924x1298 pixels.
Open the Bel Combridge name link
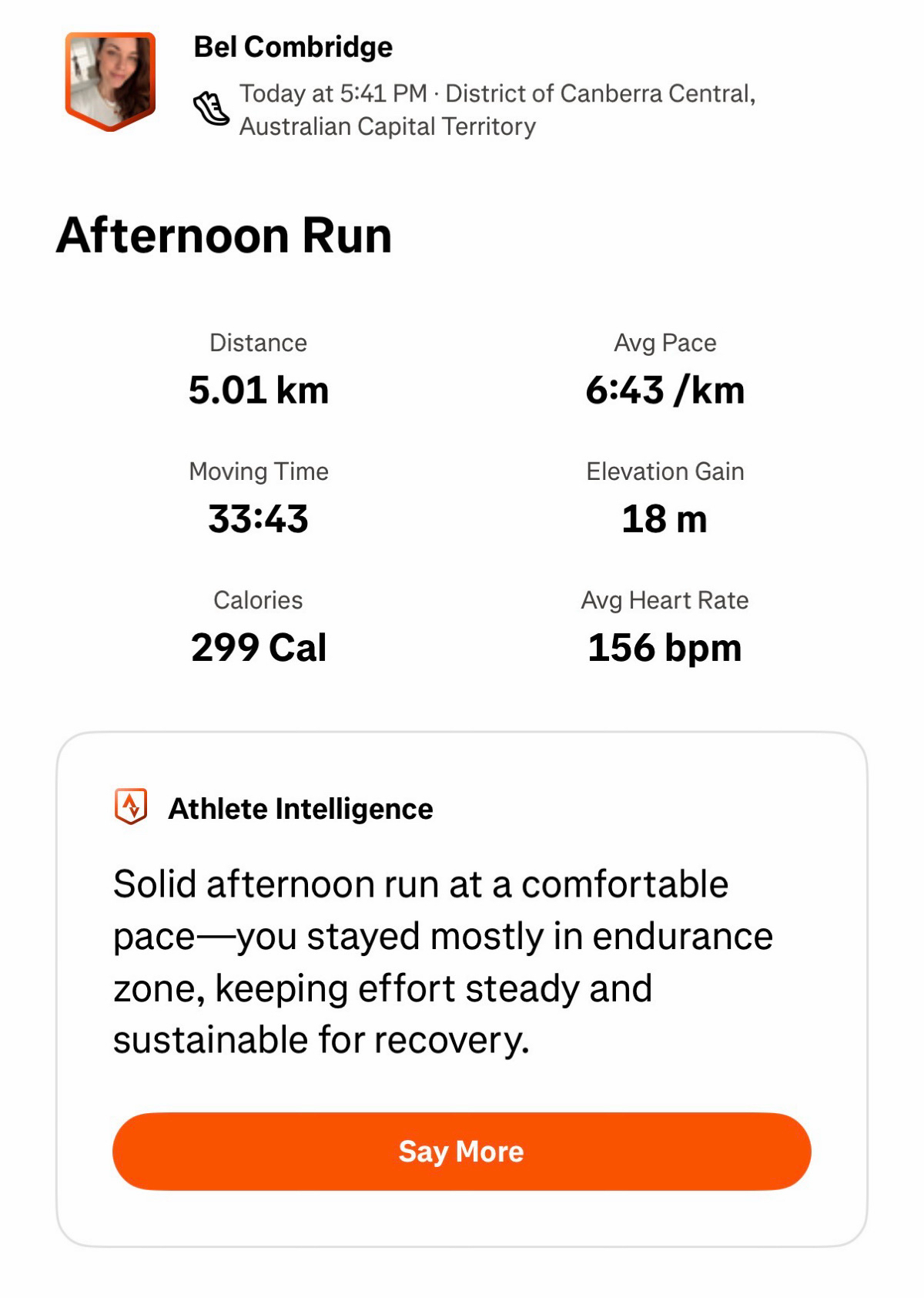pyautogui.click(x=293, y=47)
